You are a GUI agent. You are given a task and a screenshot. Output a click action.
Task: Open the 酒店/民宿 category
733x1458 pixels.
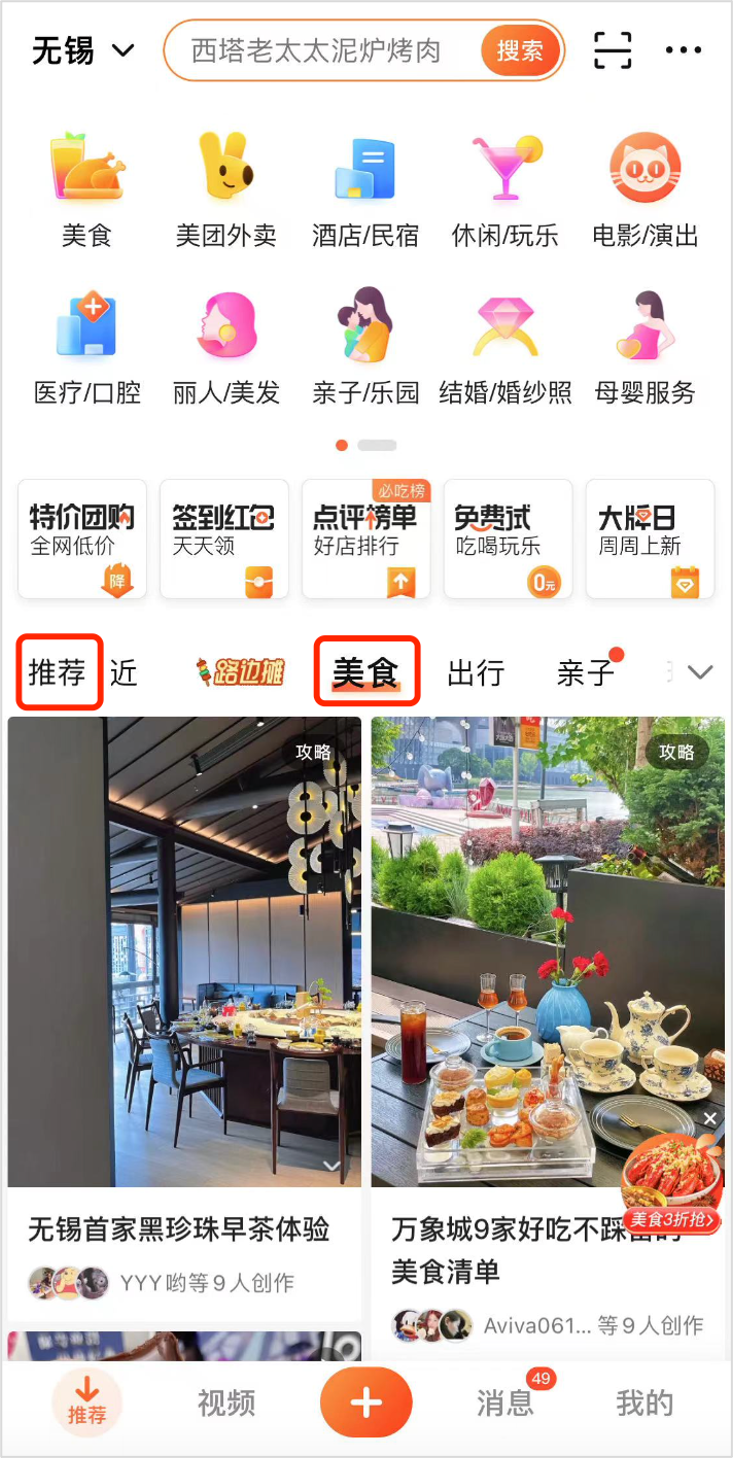(x=365, y=190)
